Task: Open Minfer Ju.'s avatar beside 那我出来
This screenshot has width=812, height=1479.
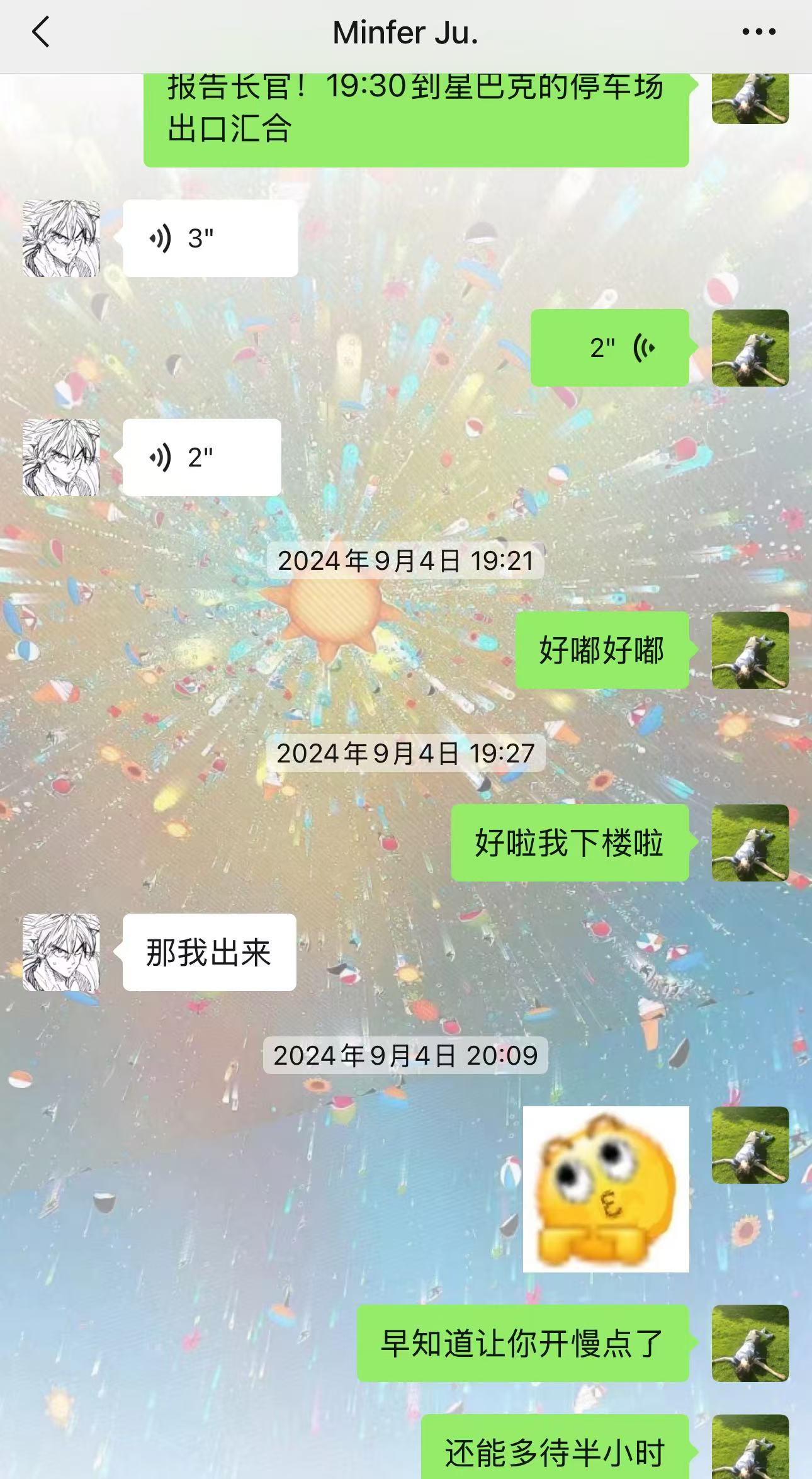Action: (61, 952)
